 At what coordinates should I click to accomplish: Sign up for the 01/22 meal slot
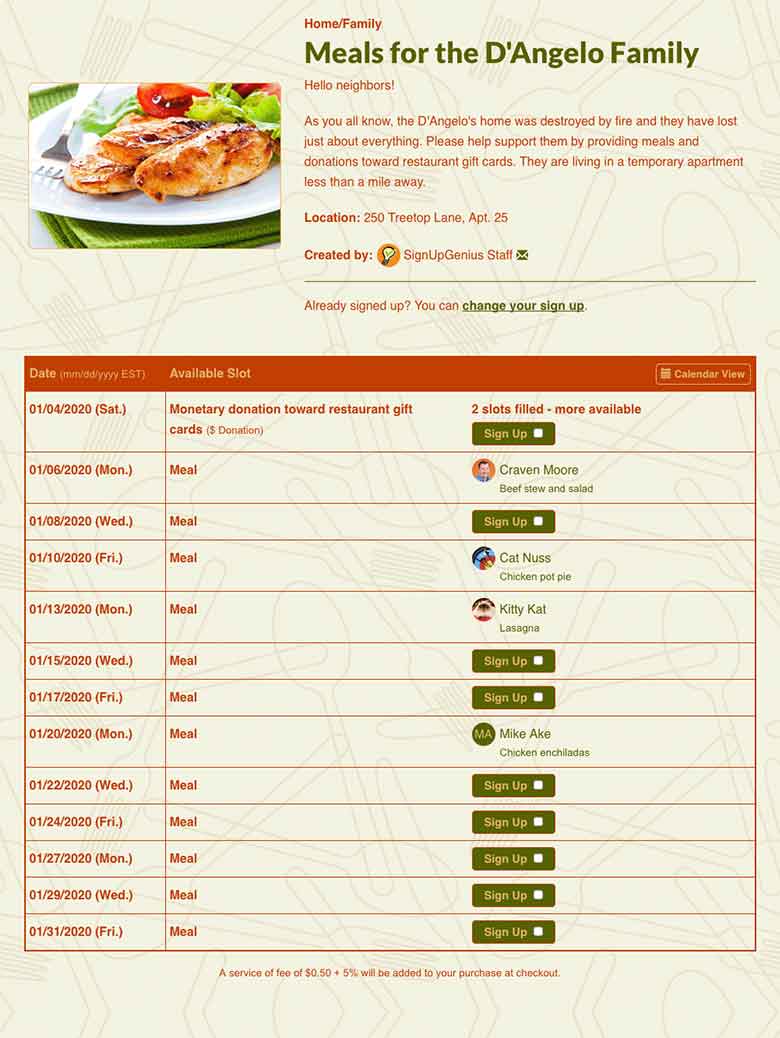point(513,785)
